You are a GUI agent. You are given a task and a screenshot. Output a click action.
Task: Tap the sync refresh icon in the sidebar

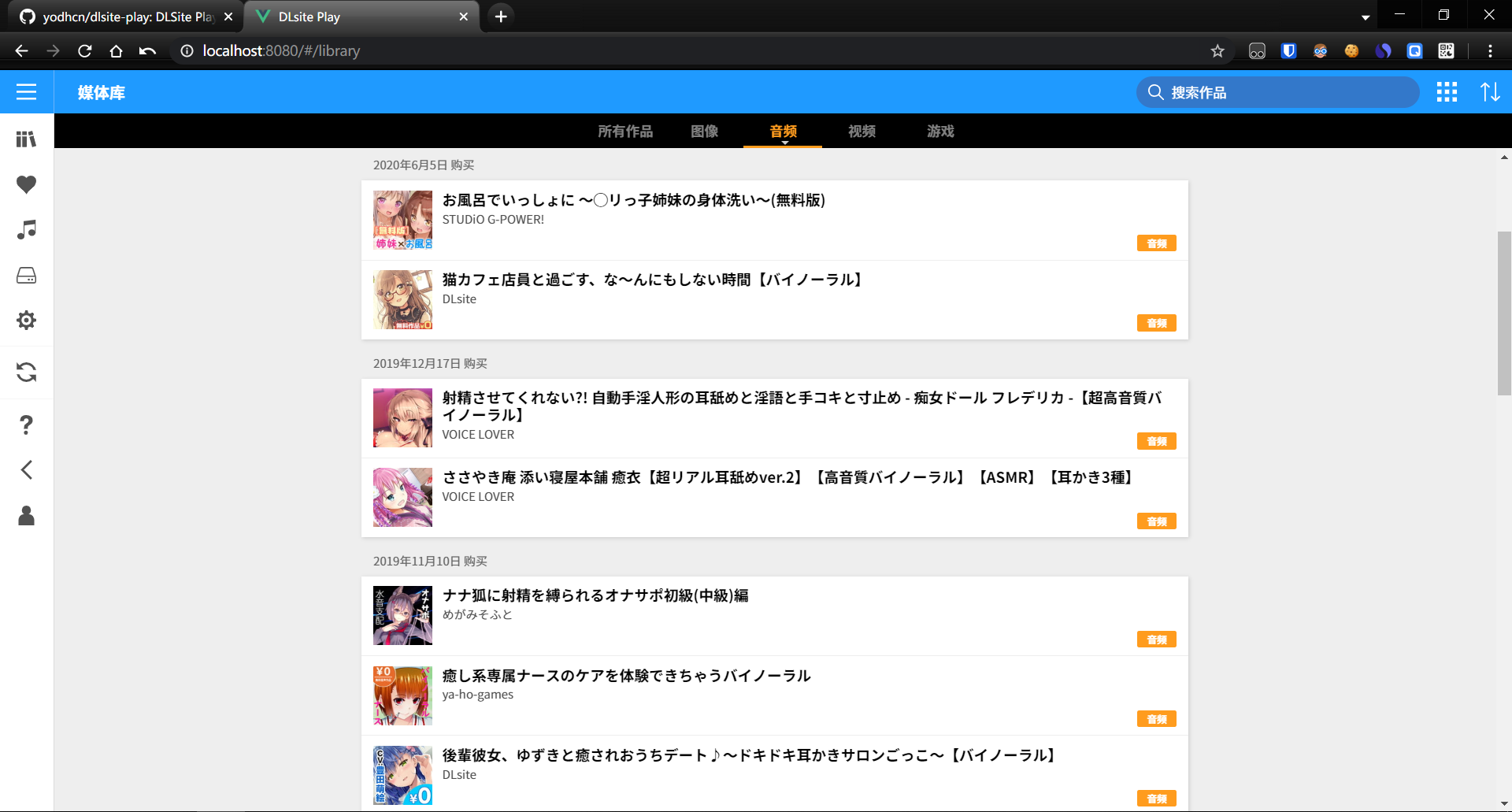pyautogui.click(x=26, y=372)
